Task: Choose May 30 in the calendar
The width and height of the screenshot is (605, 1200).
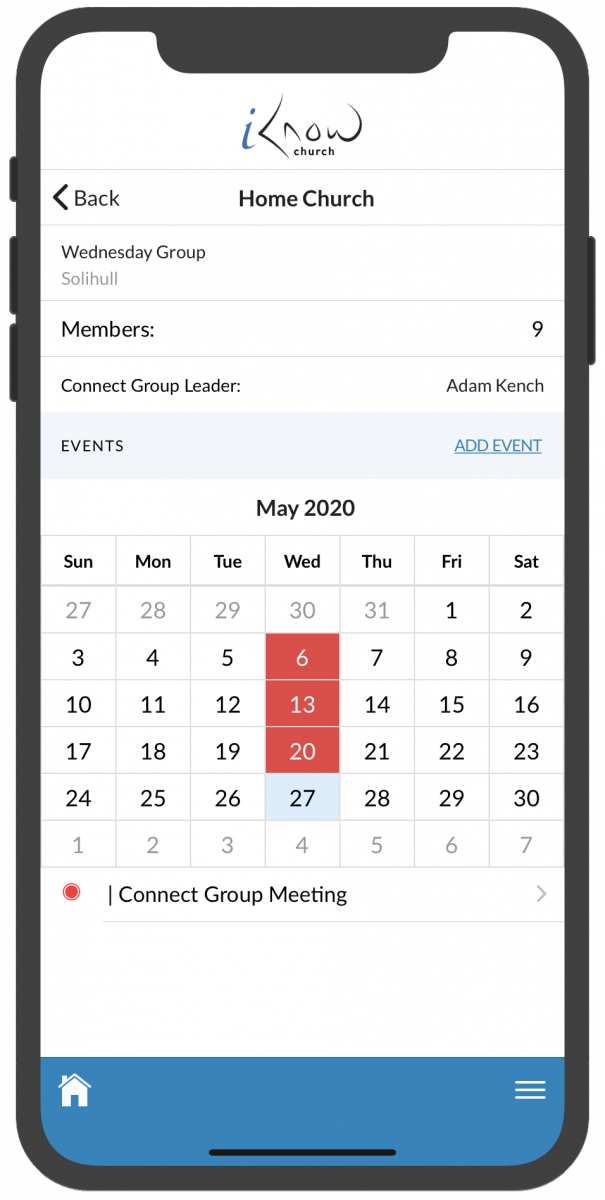Action: tap(526, 798)
